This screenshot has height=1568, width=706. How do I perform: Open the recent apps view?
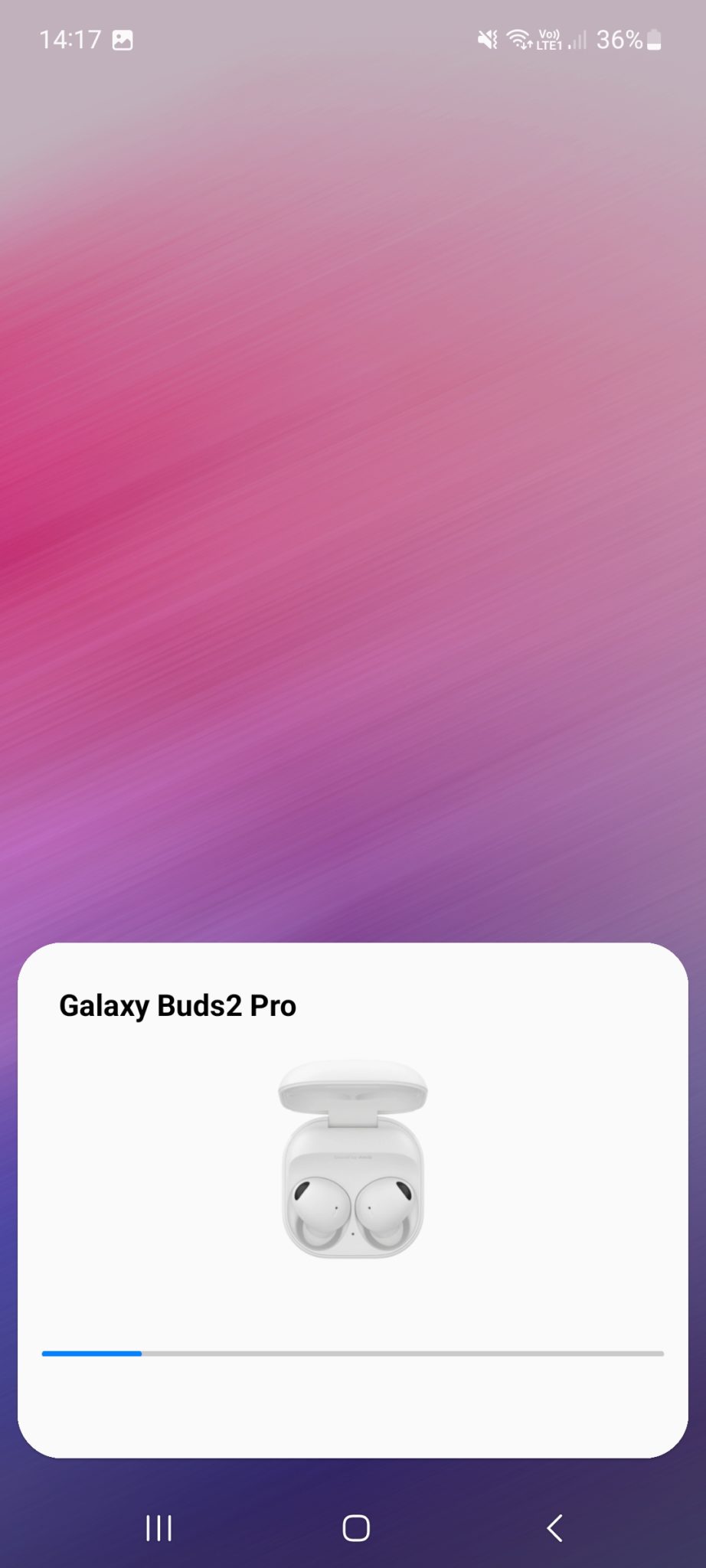pyautogui.click(x=159, y=1527)
